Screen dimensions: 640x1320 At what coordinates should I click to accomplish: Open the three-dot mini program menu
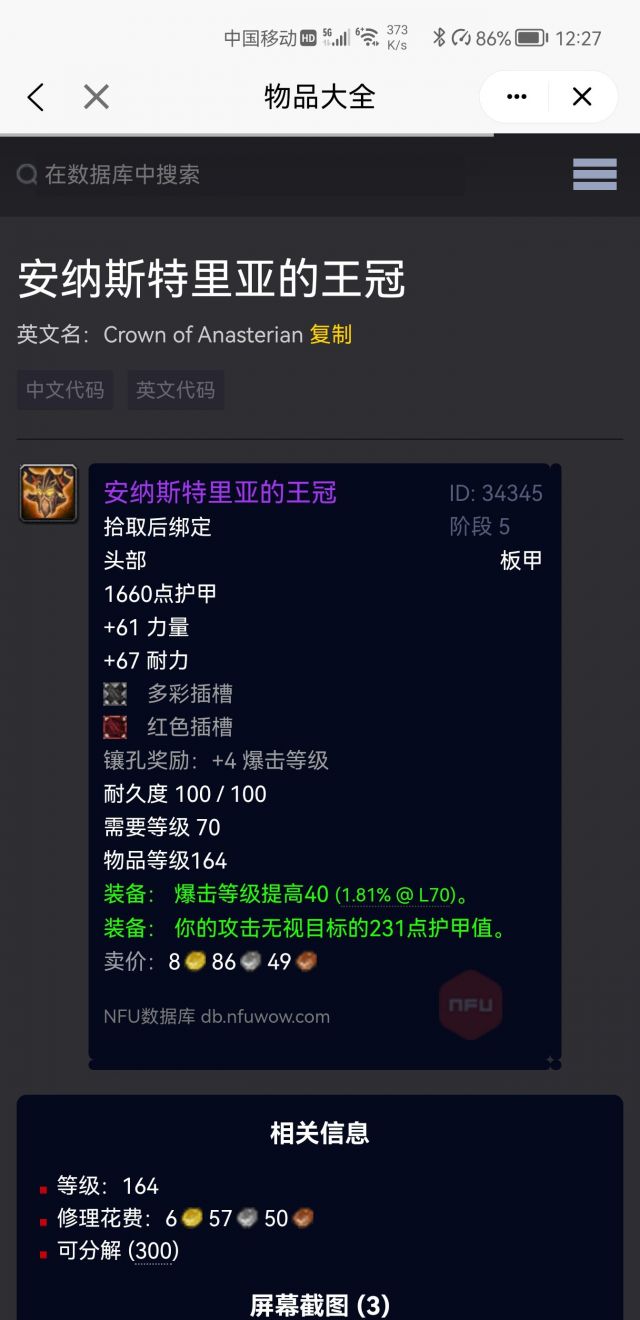[516, 97]
